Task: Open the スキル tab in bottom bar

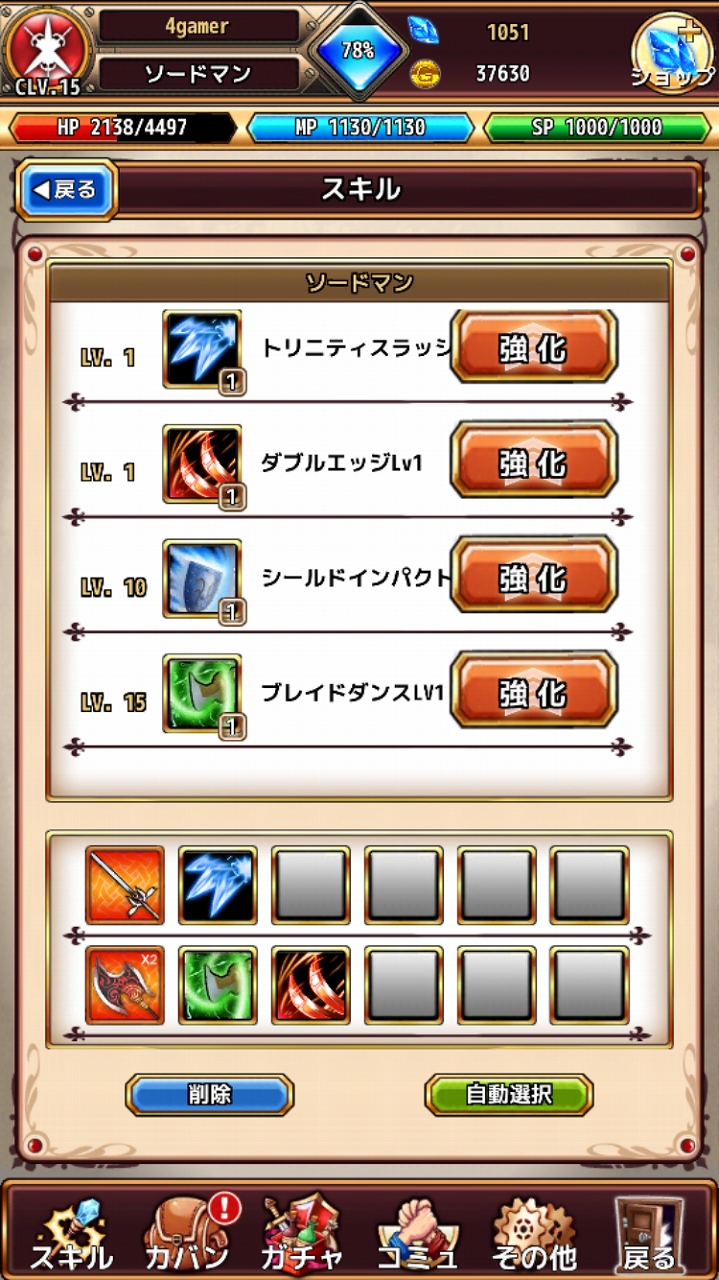Action: point(70,1232)
